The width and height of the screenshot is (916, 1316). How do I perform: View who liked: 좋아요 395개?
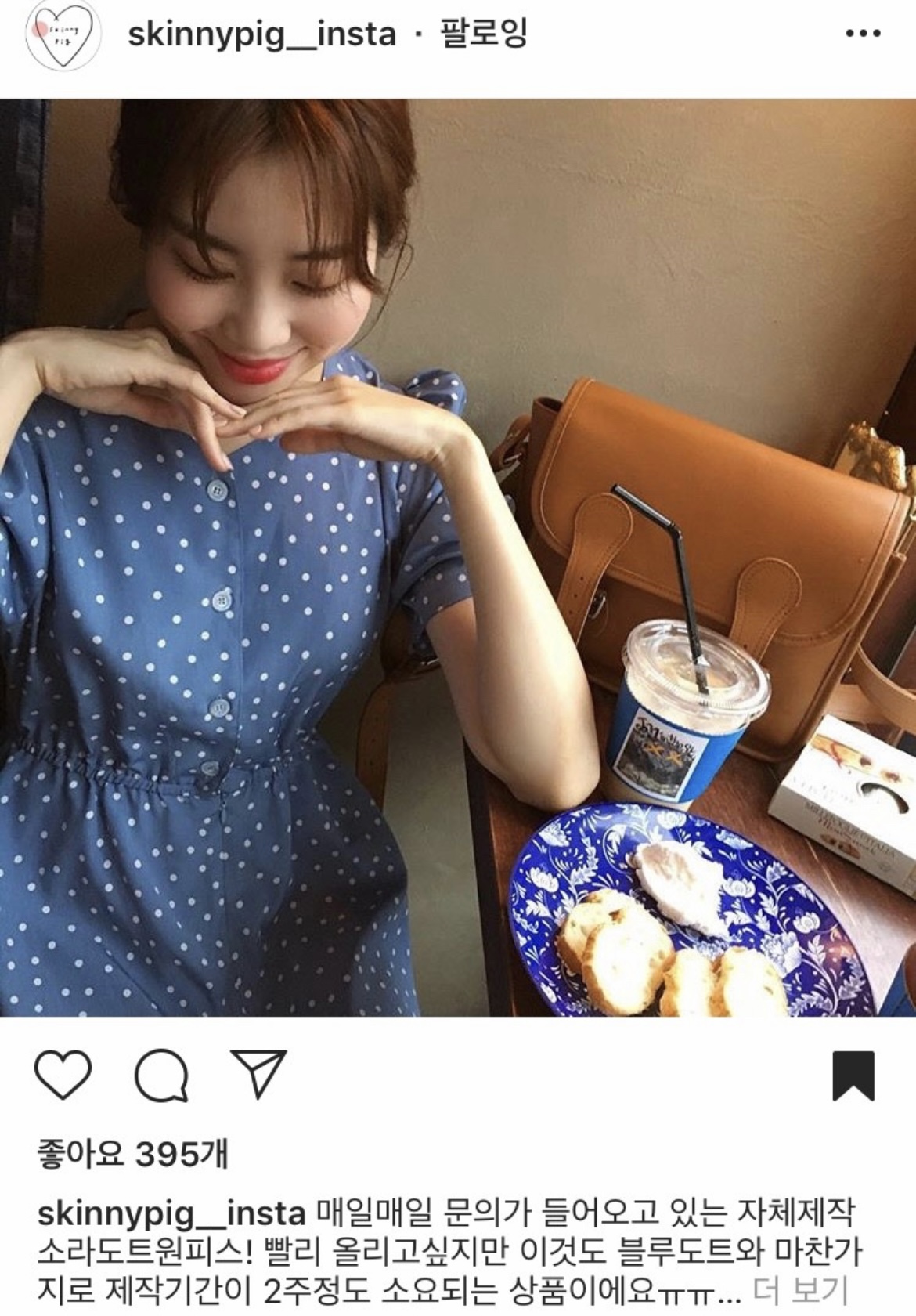132,1154
